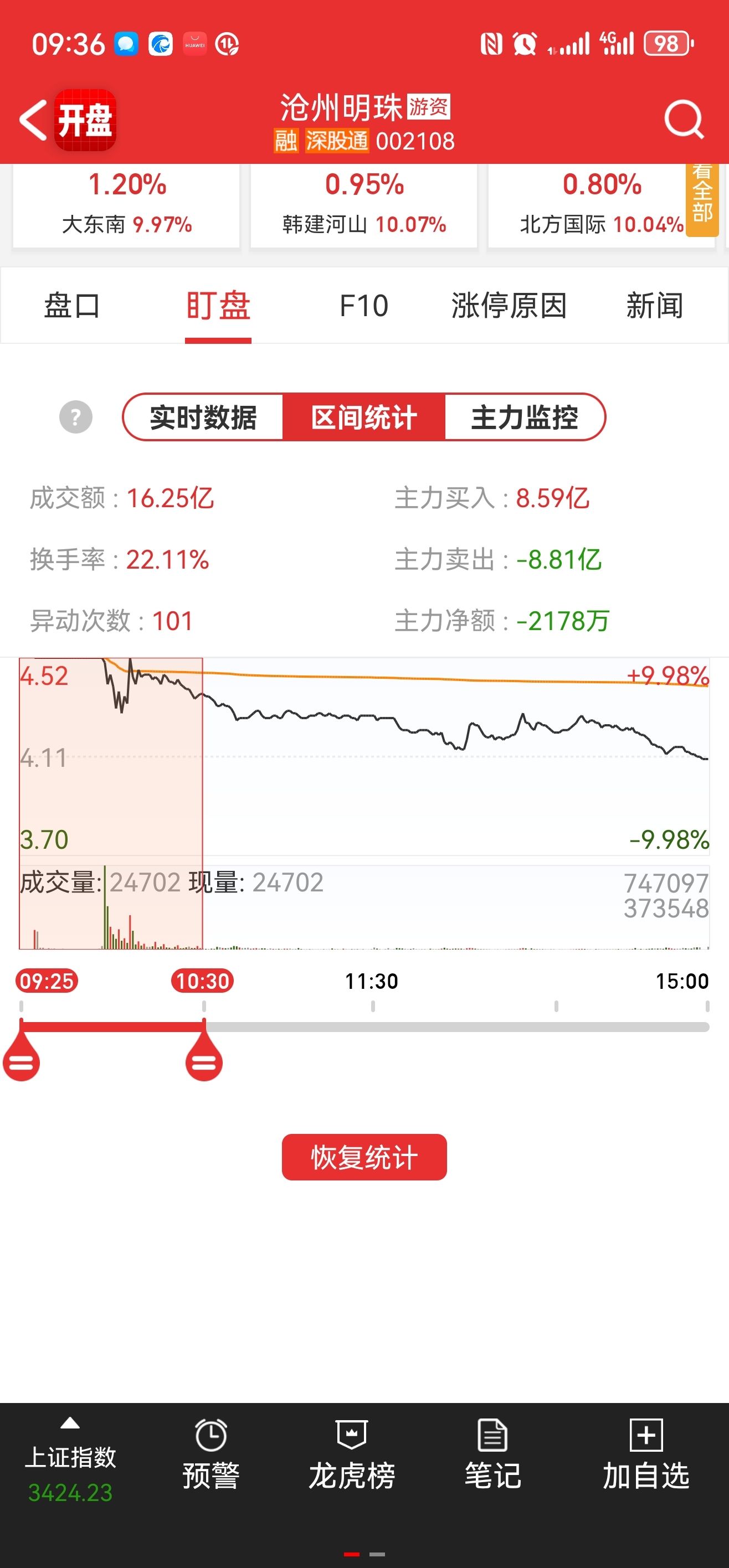Open the 韩建河山 stock card
The height and width of the screenshot is (1568, 729).
point(363,205)
